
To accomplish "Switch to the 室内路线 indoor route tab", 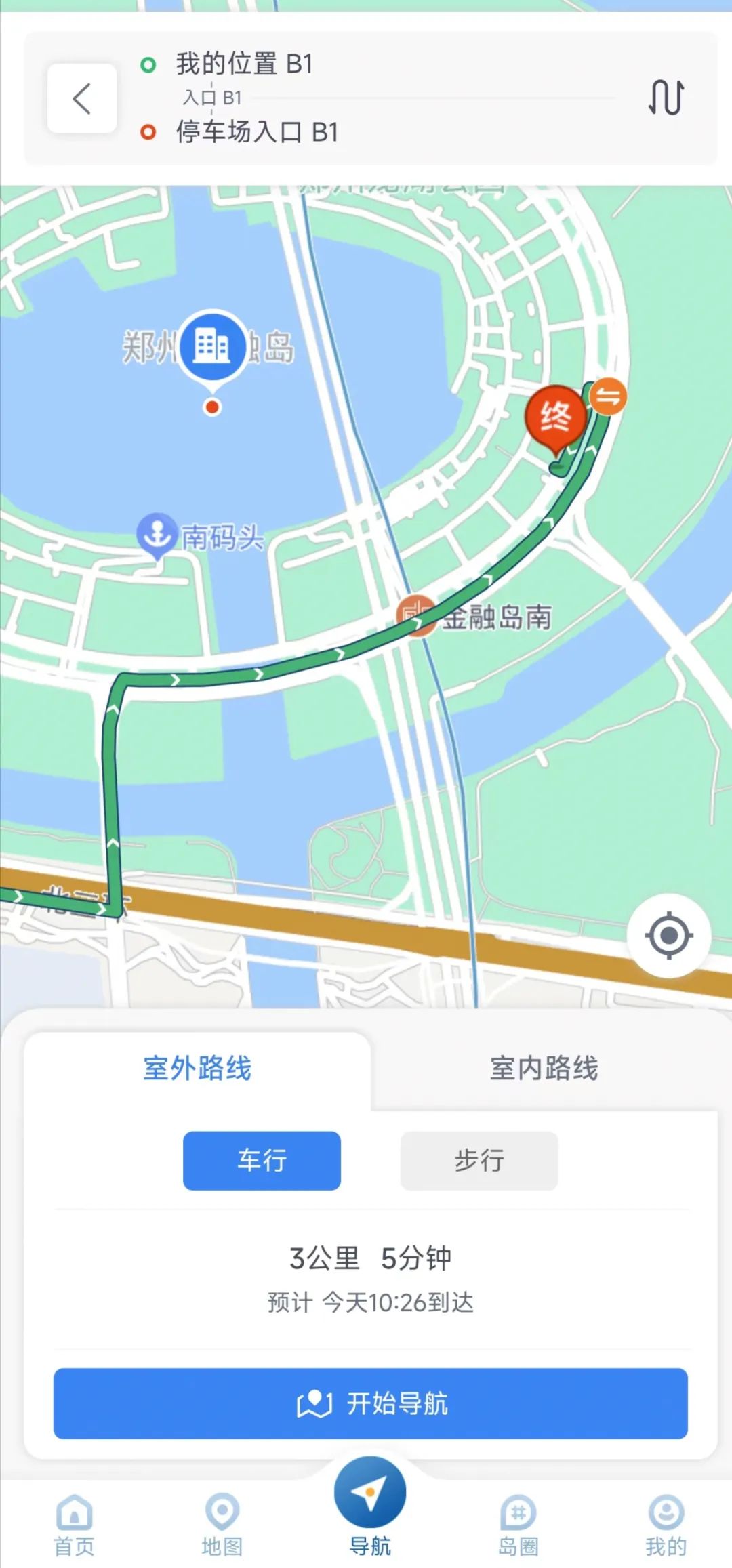I will [546, 1067].
